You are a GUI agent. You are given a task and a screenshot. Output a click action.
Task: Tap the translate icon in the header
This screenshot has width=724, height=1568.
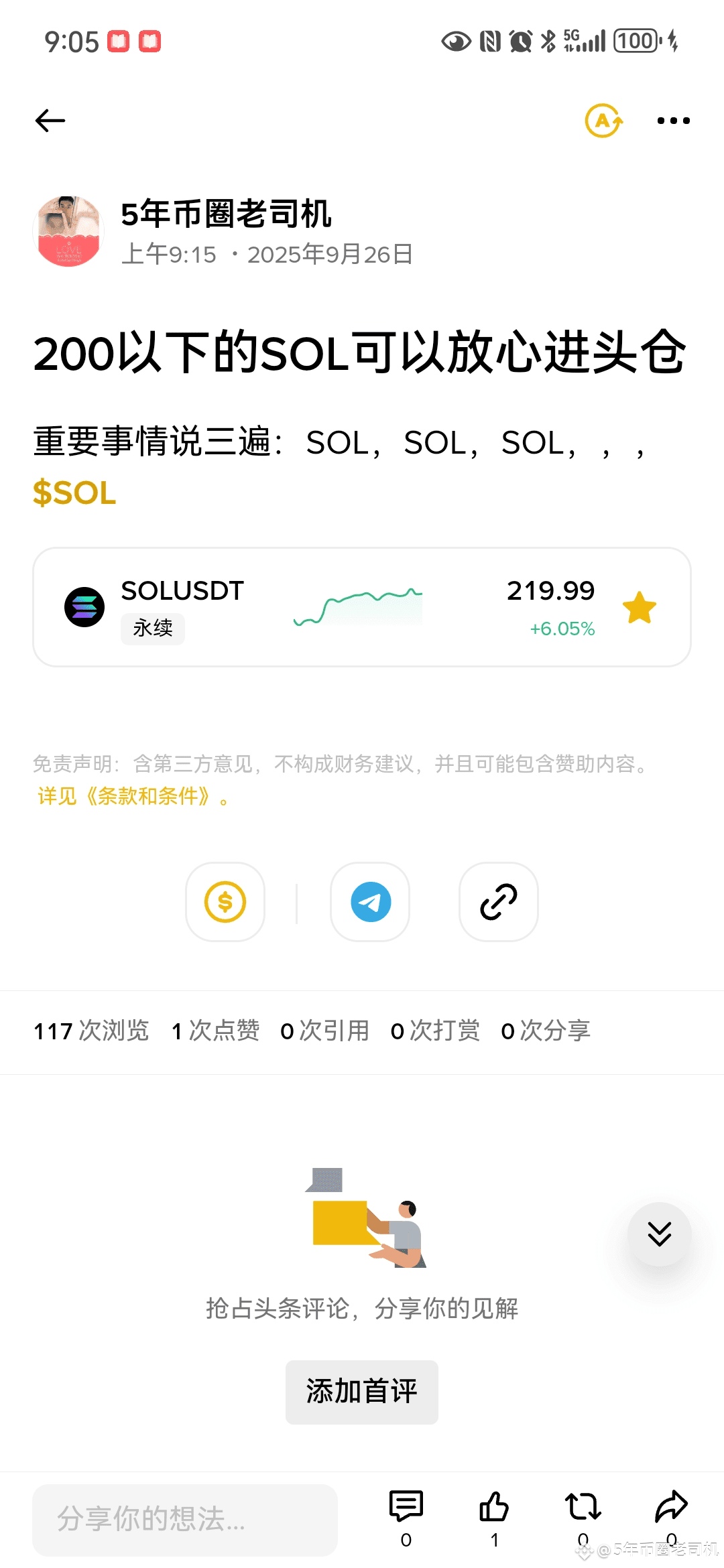click(x=603, y=121)
